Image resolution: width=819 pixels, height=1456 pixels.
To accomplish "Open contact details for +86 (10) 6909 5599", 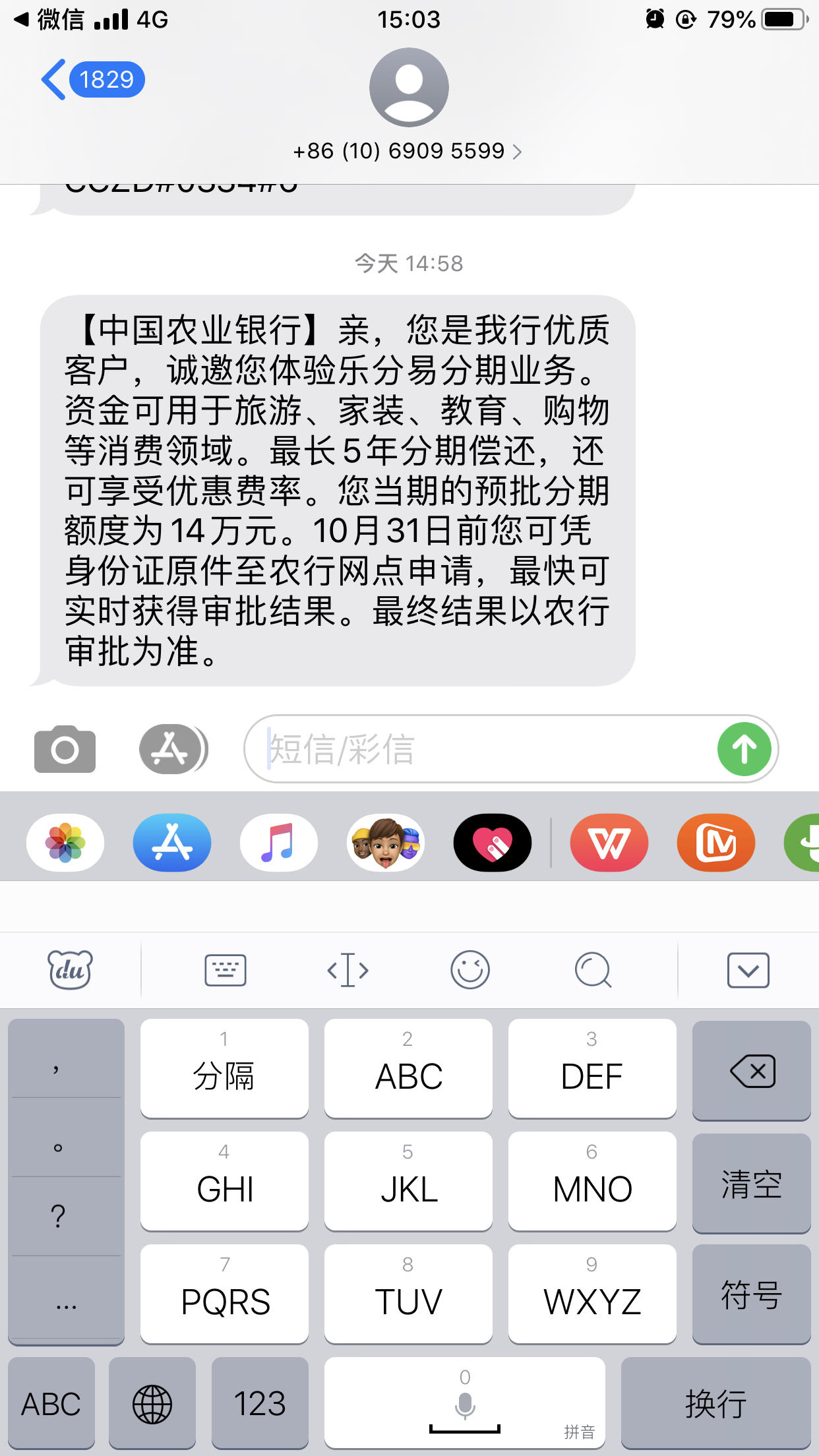I will point(408,151).
